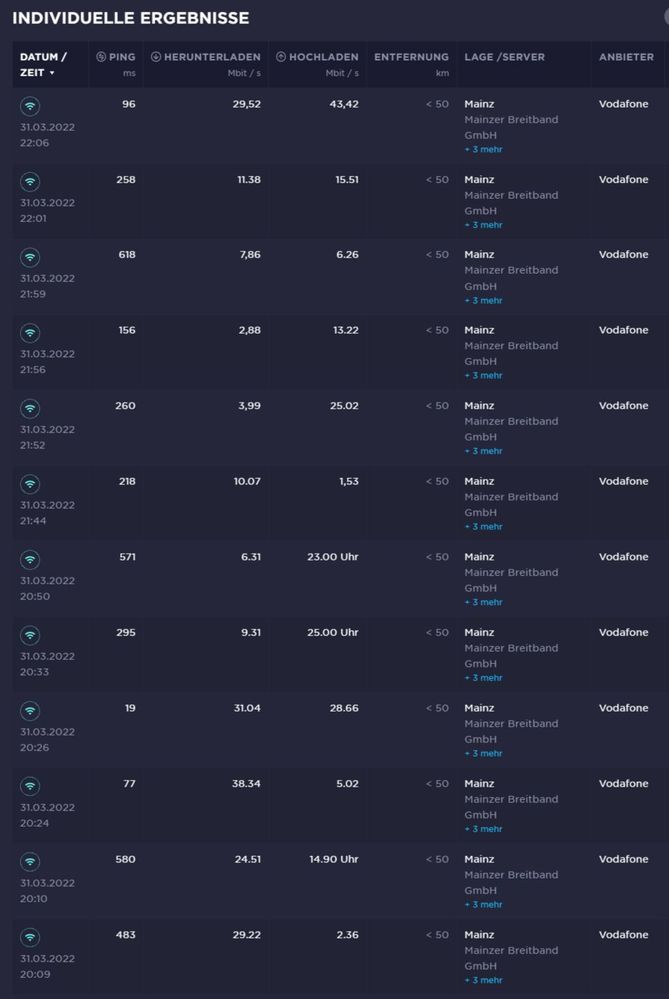The height and width of the screenshot is (999, 669).
Task: Expand '+ 3 mehr' for the 22:06 result
Action: click(x=483, y=150)
